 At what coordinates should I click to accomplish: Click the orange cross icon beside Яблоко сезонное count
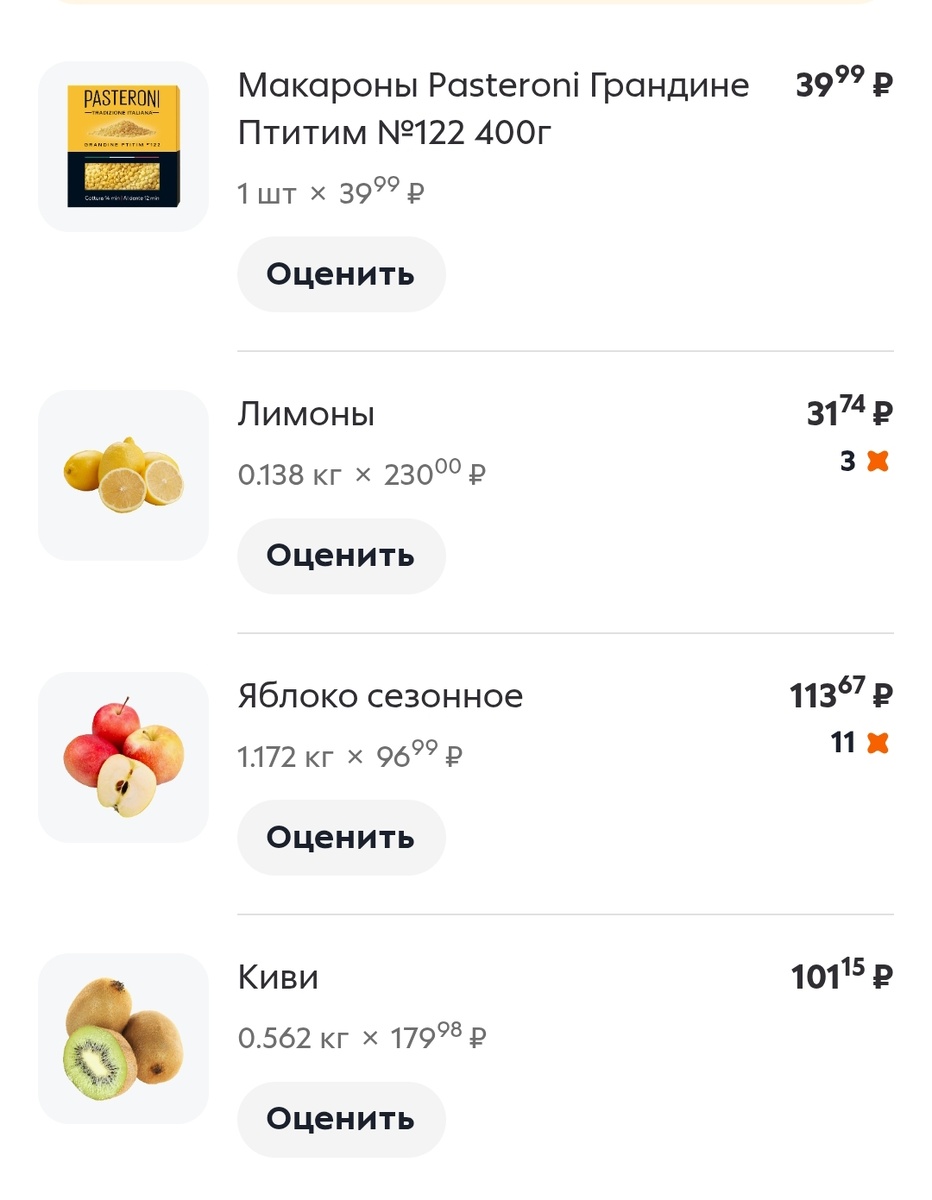pos(877,742)
